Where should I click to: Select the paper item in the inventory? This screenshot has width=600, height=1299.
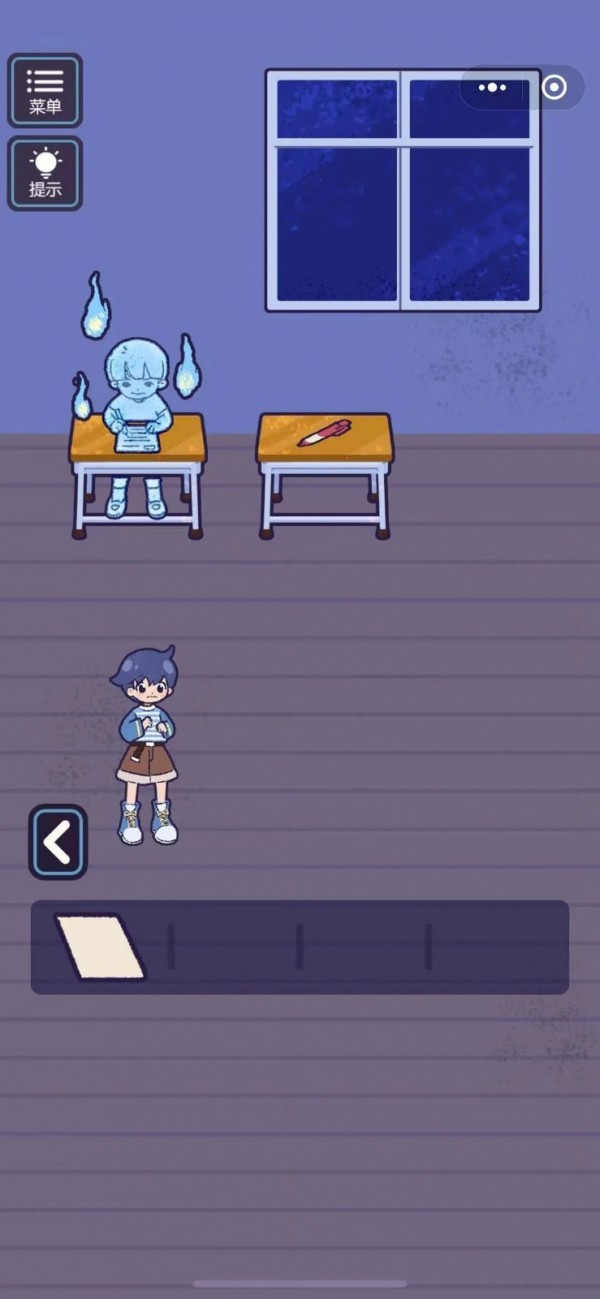pyautogui.click(x=100, y=946)
